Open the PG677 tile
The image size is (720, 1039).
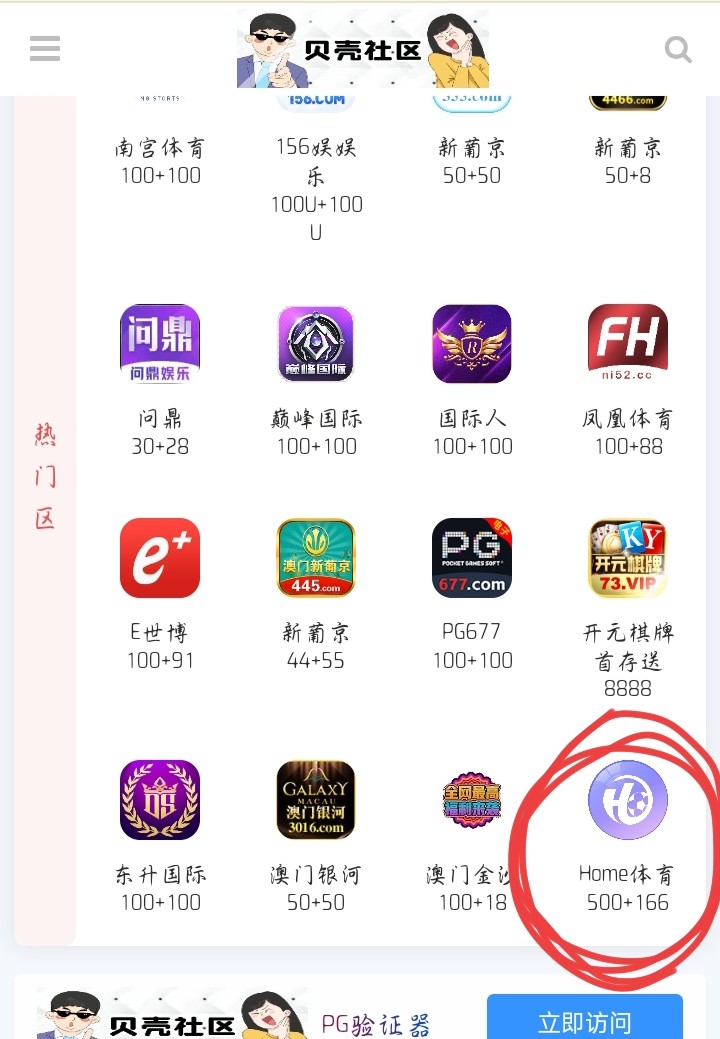pos(472,558)
